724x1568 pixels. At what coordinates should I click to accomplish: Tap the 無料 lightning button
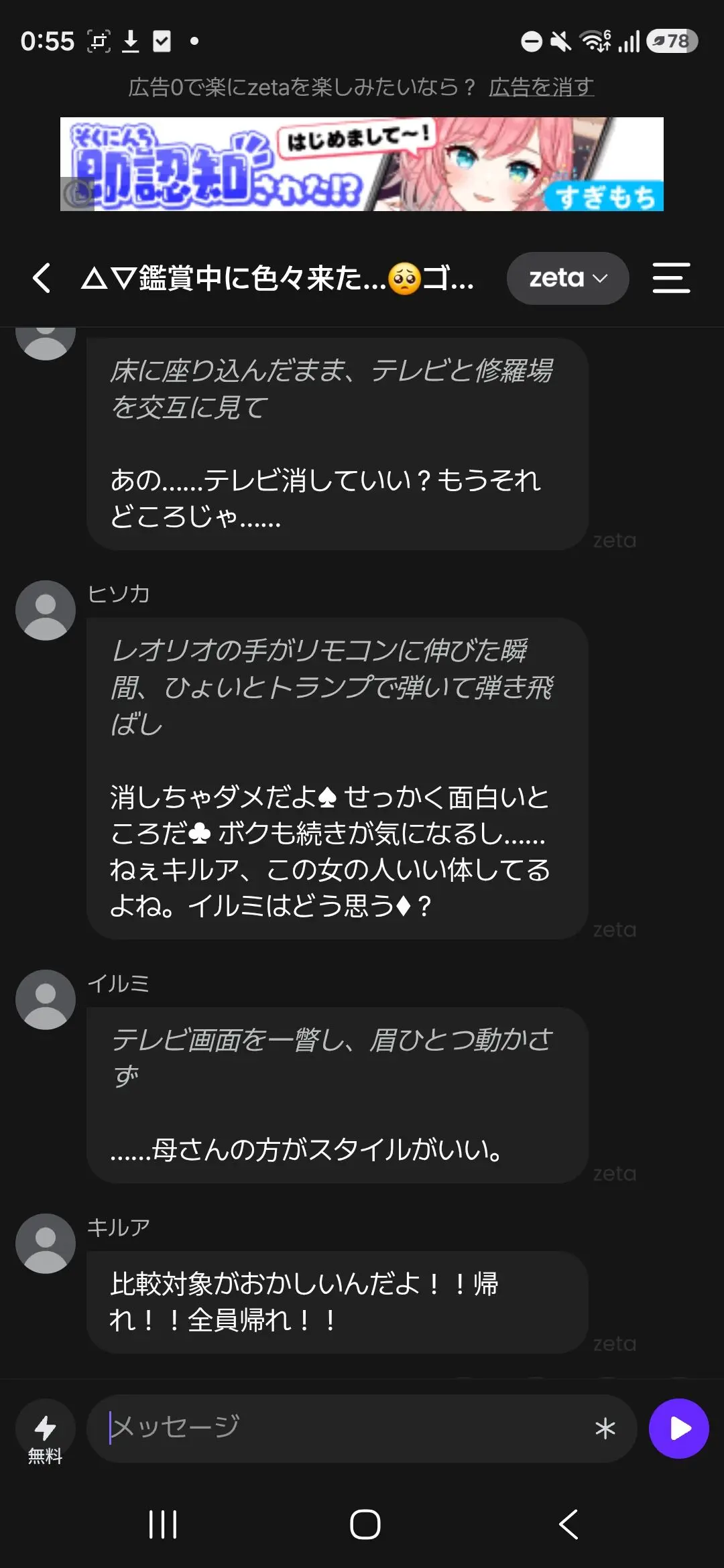pos(45,1434)
